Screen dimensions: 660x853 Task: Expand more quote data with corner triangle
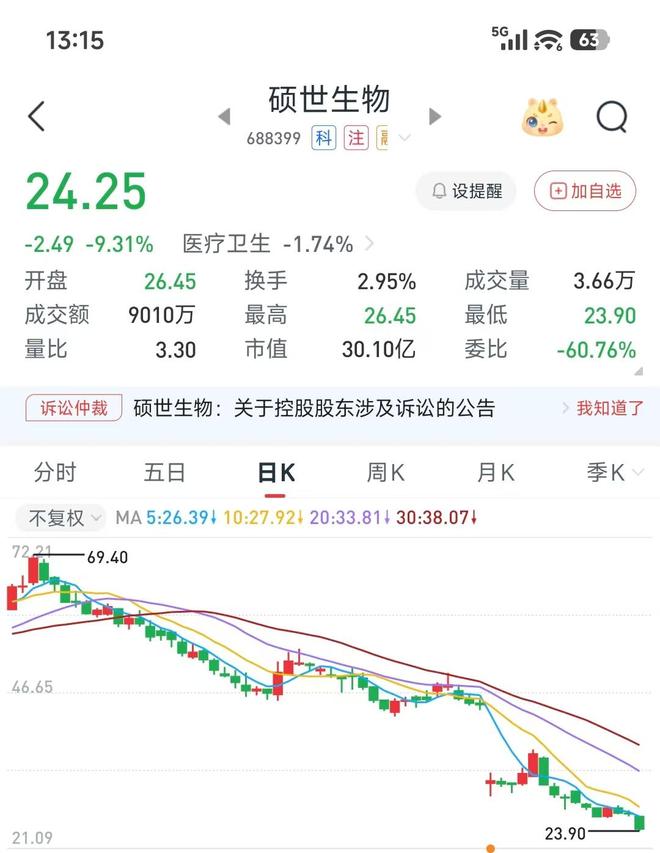pos(639,371)
